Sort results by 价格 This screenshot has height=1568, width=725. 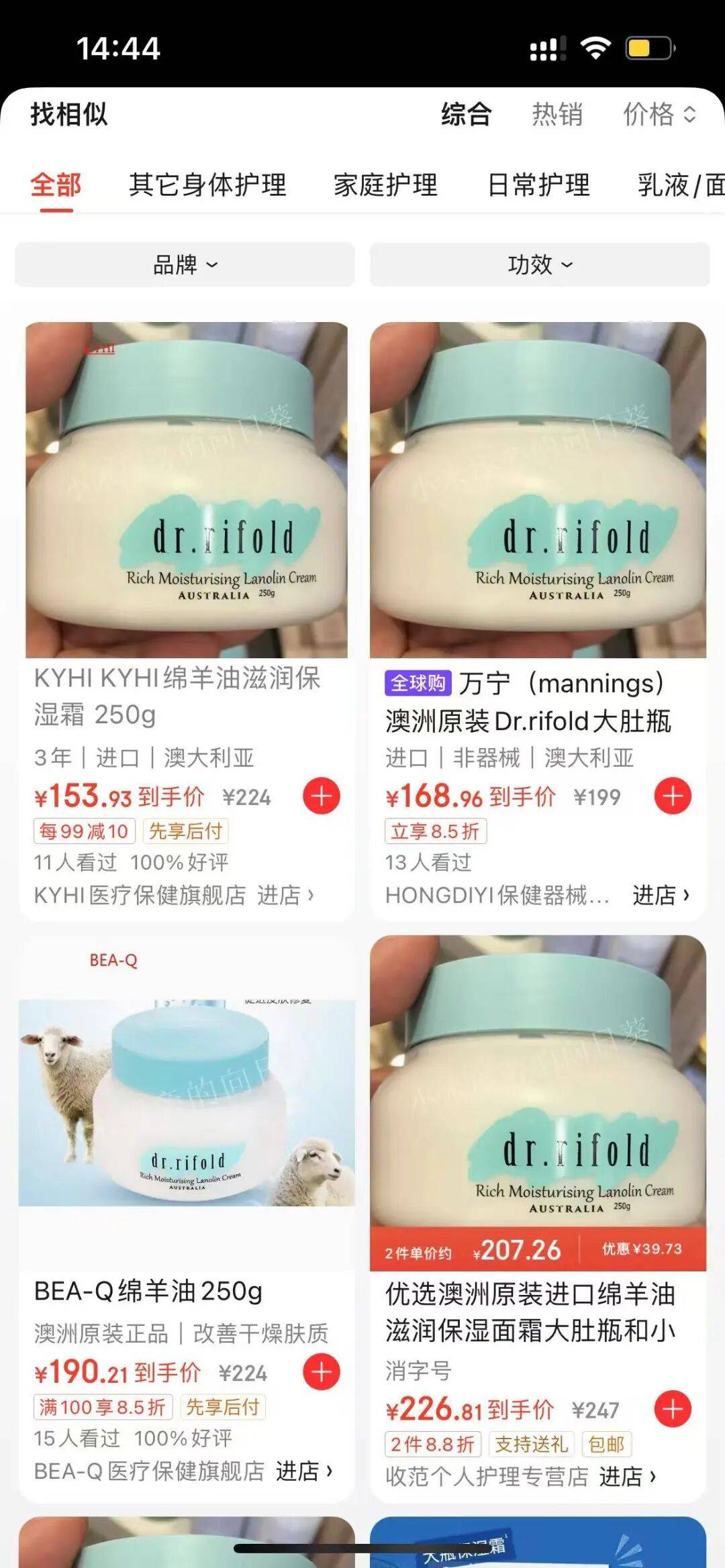point(659,114)
